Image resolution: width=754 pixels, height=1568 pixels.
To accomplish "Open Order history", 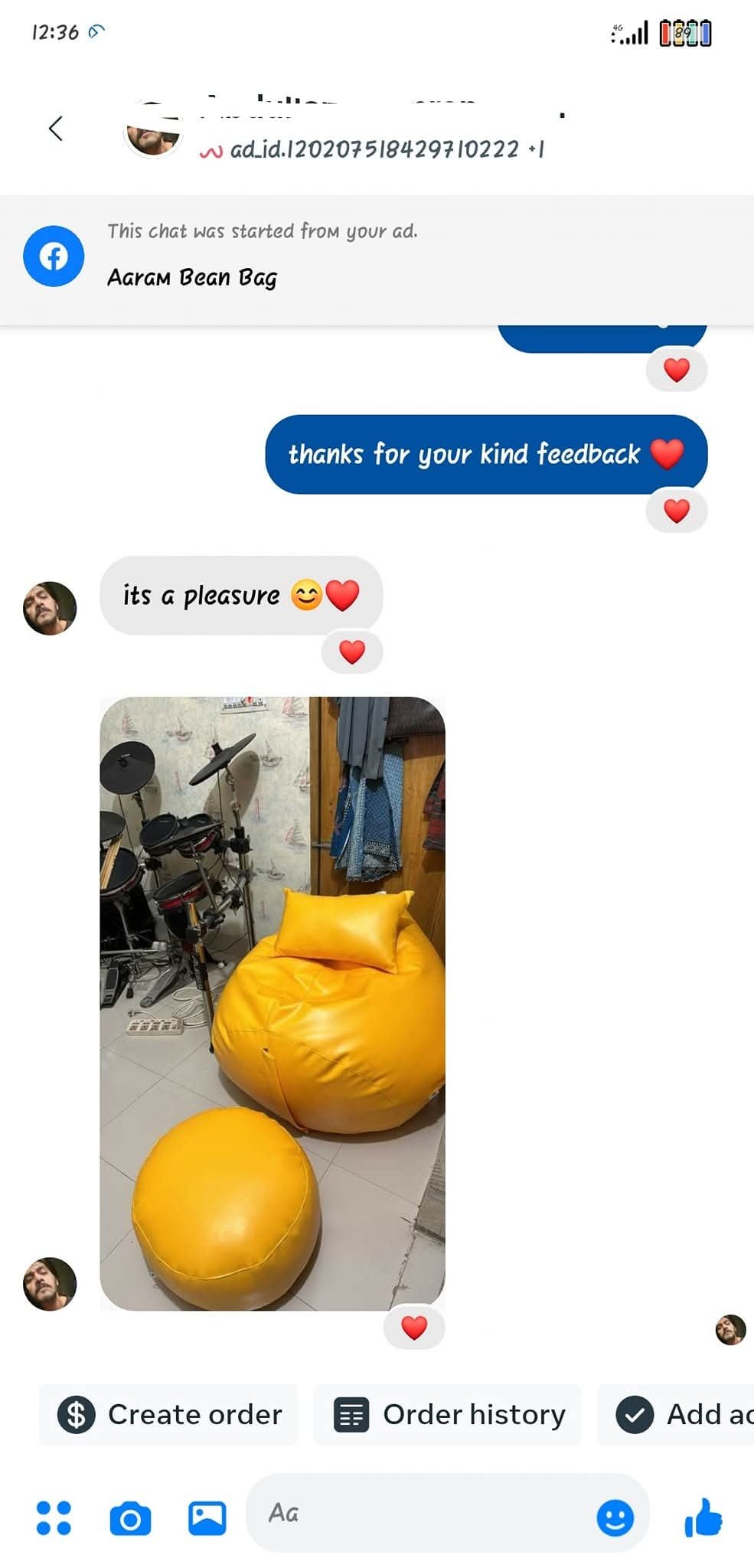I will coord(449,1415).
